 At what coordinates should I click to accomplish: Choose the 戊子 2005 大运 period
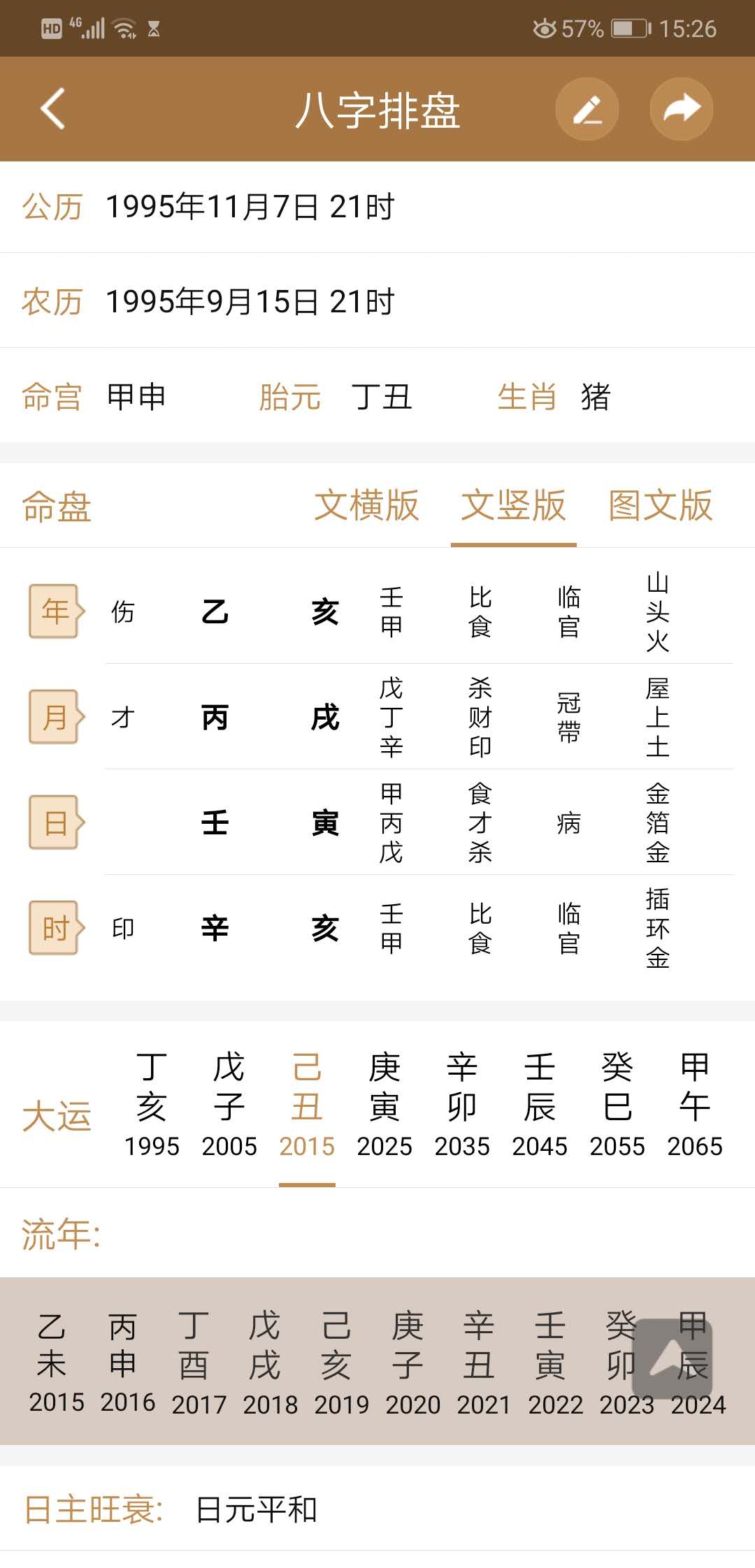pos(229,1105)
